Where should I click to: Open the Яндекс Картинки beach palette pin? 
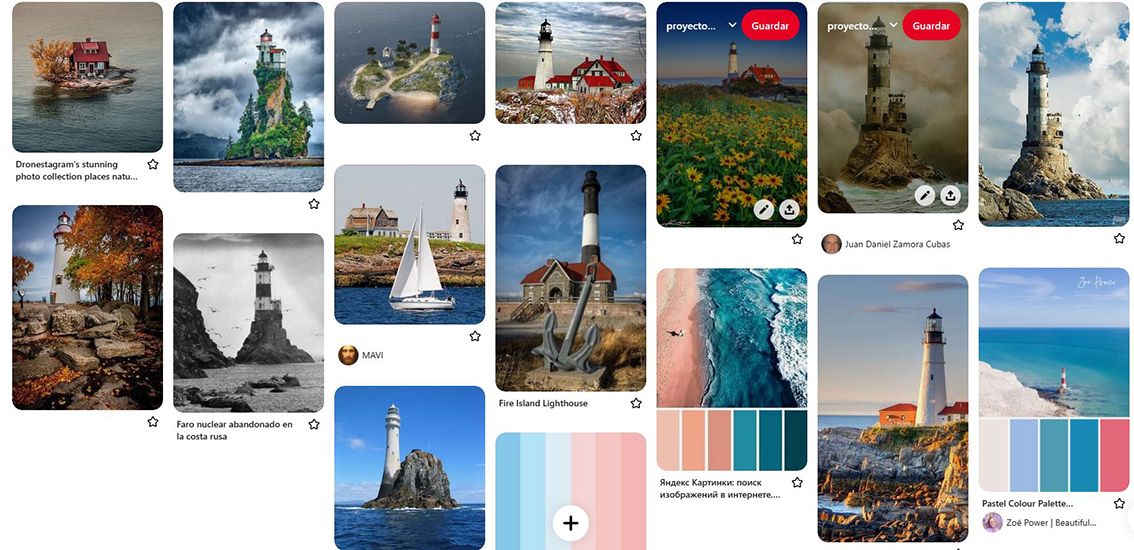(731, 368)
